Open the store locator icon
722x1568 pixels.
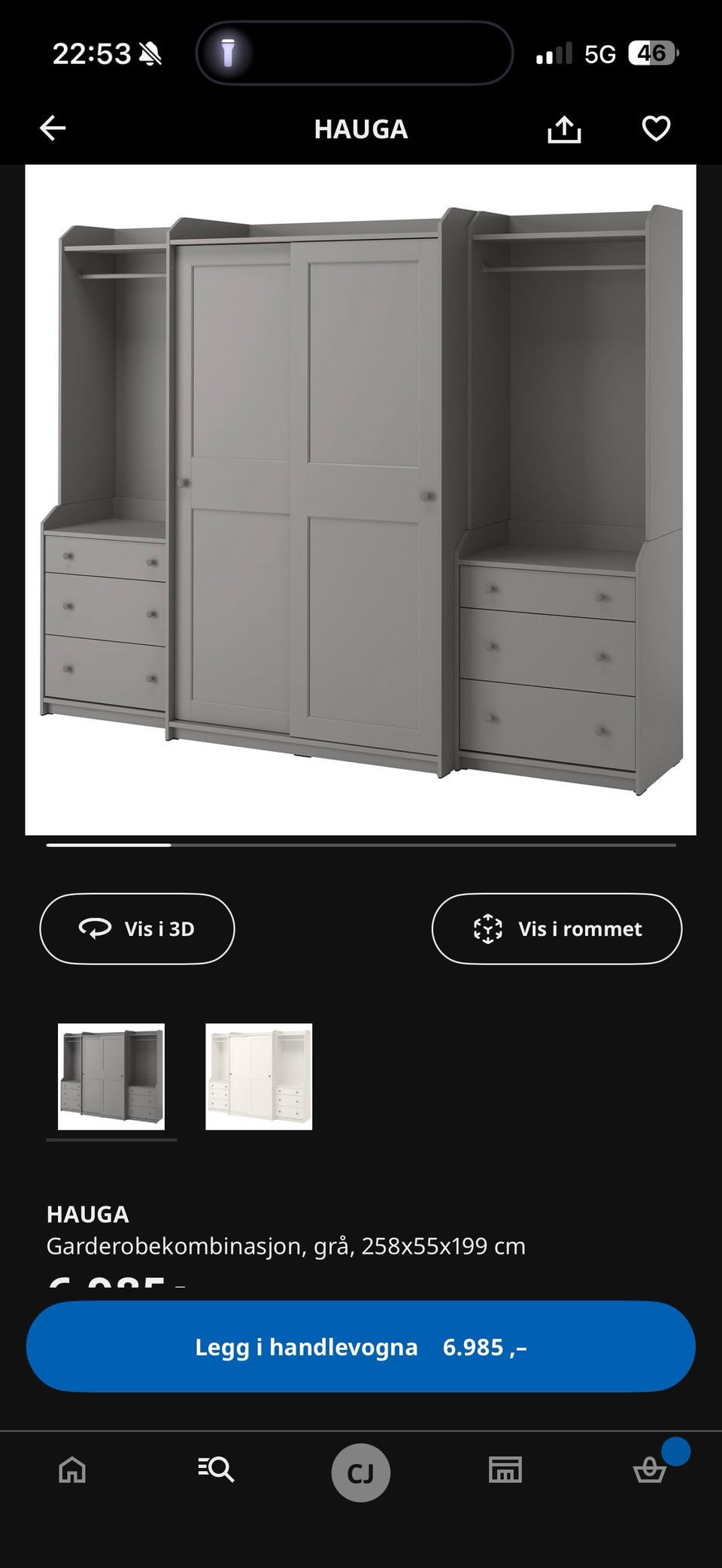point(505,1473)
